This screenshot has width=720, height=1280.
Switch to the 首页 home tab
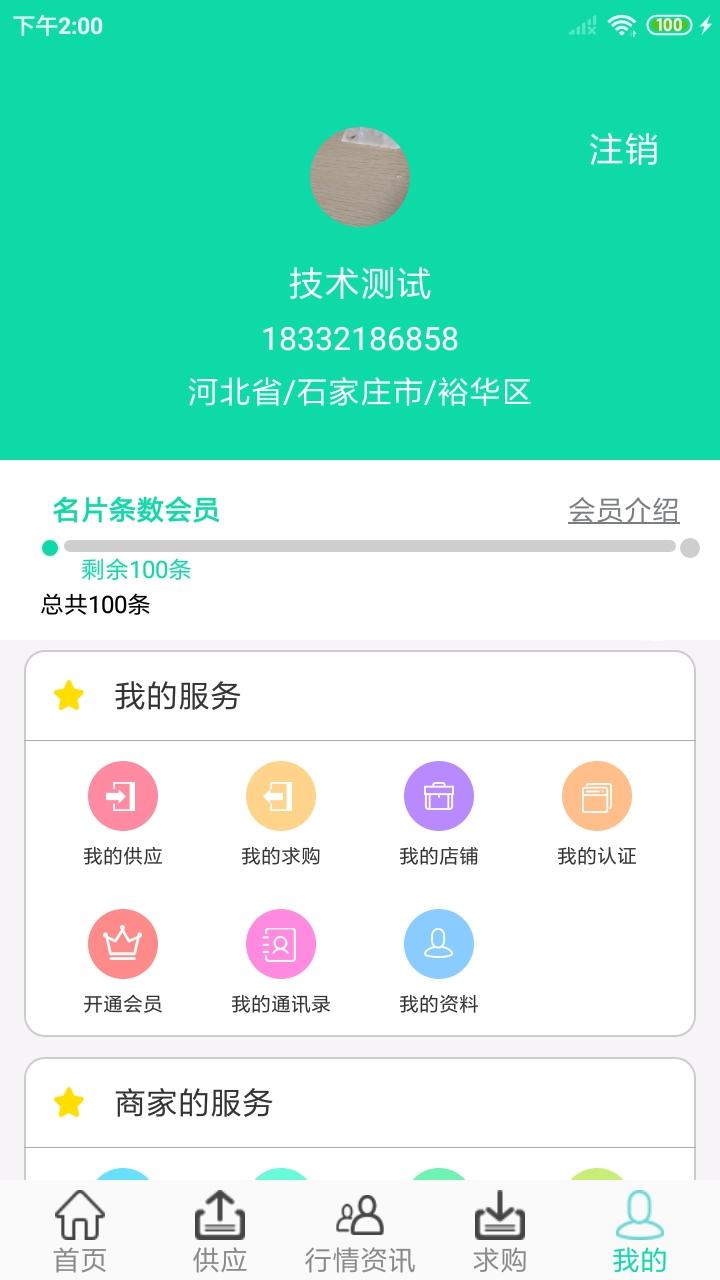80,1232
